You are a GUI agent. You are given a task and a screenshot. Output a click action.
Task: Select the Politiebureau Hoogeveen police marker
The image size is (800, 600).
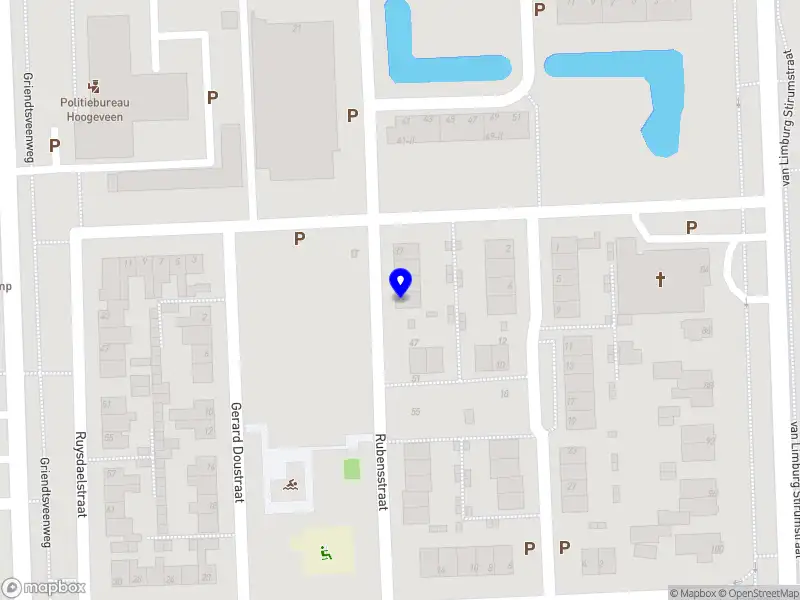94,87
